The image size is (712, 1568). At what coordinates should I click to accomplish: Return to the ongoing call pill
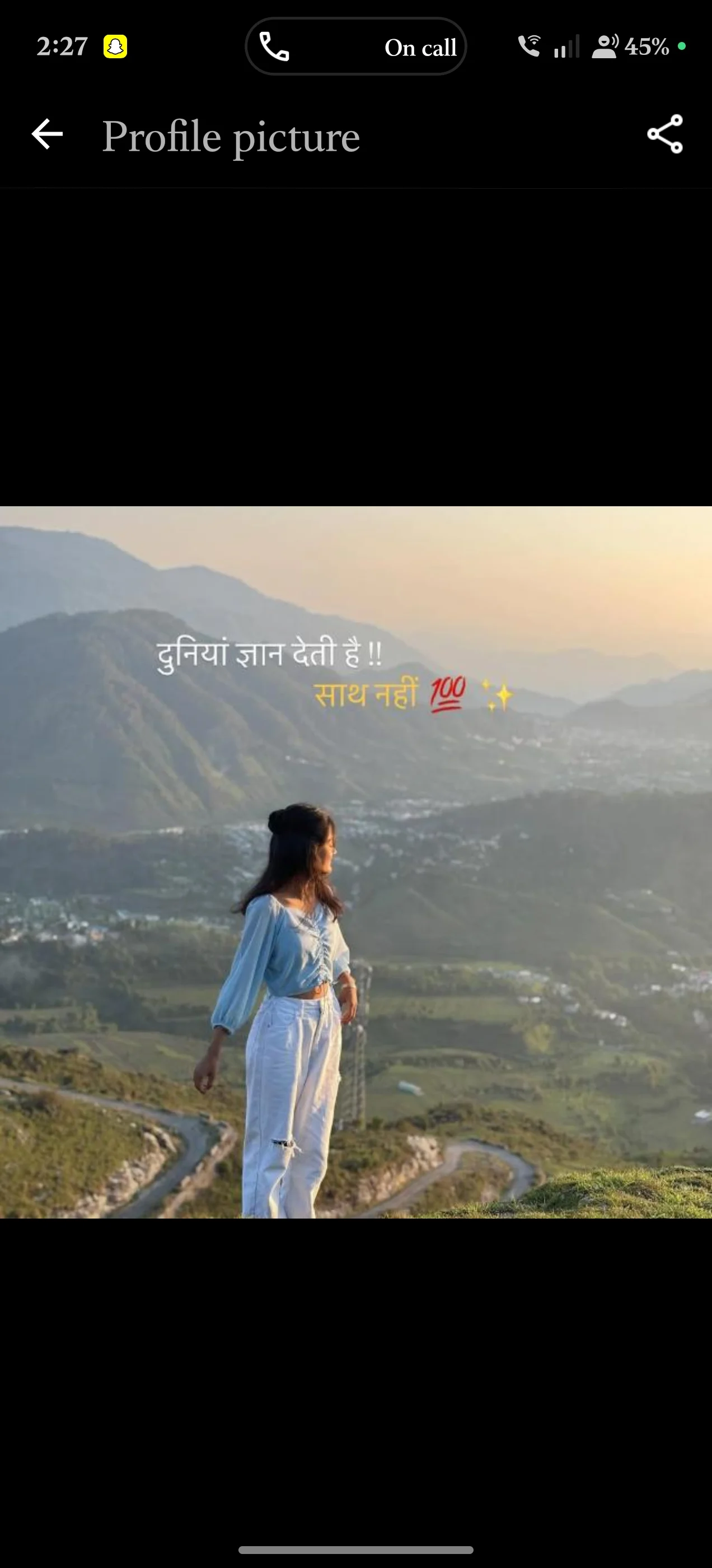tap(355, 46)
